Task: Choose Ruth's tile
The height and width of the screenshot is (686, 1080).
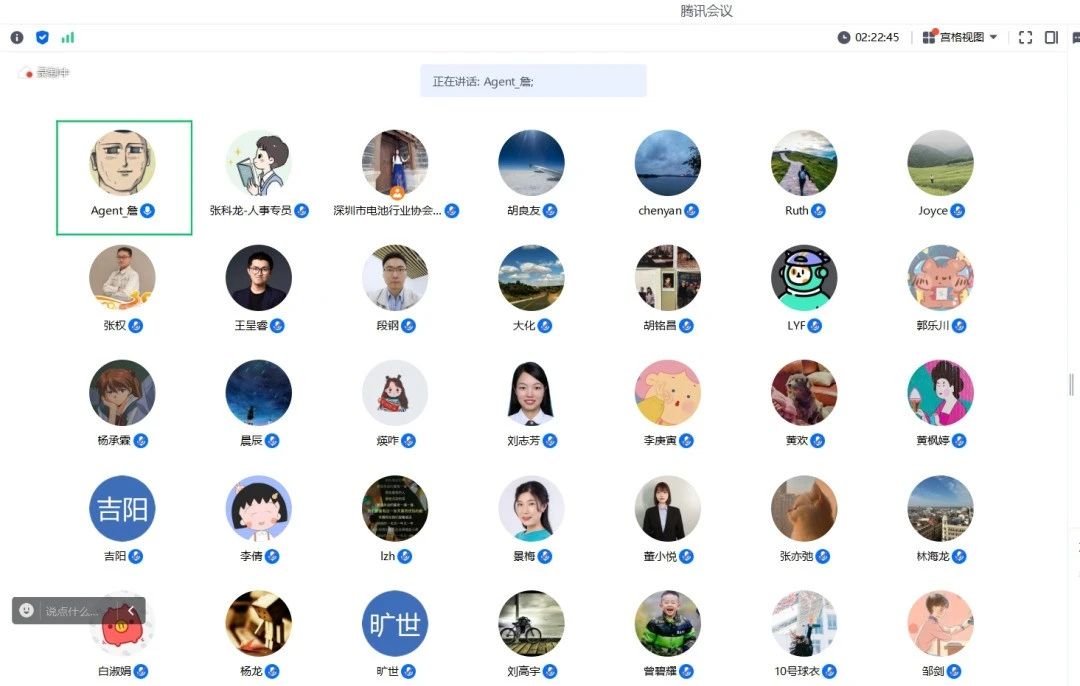Action: 804,165
